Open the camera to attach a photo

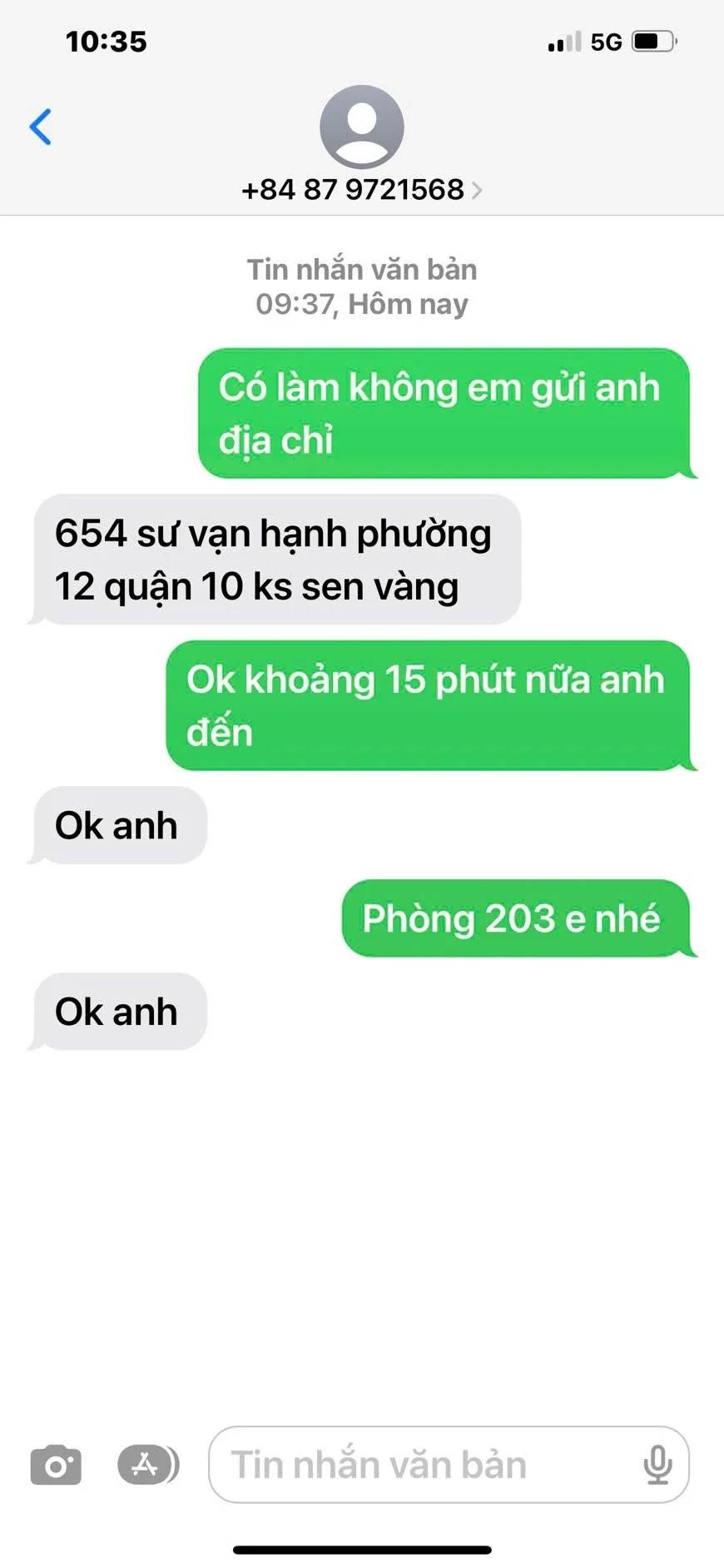[x=56, y=1464]
